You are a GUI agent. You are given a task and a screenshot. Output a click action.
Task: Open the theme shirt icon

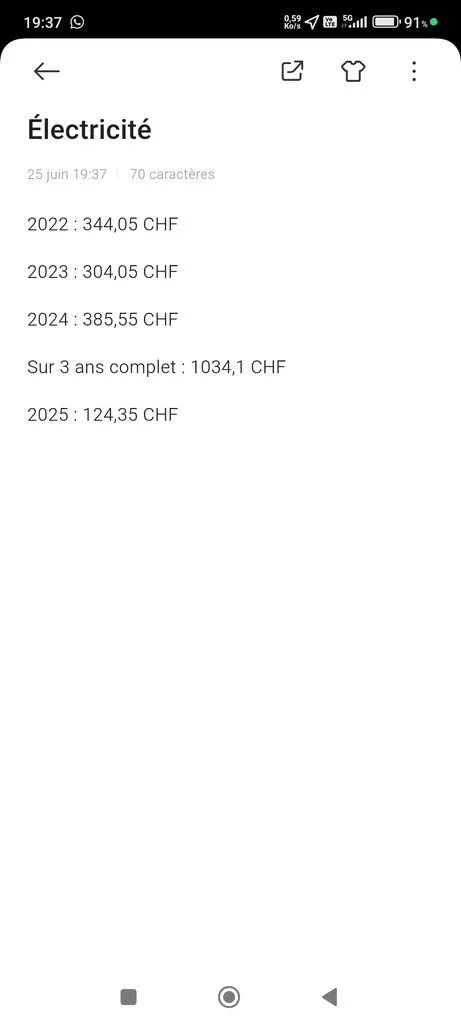coord(353,71)
